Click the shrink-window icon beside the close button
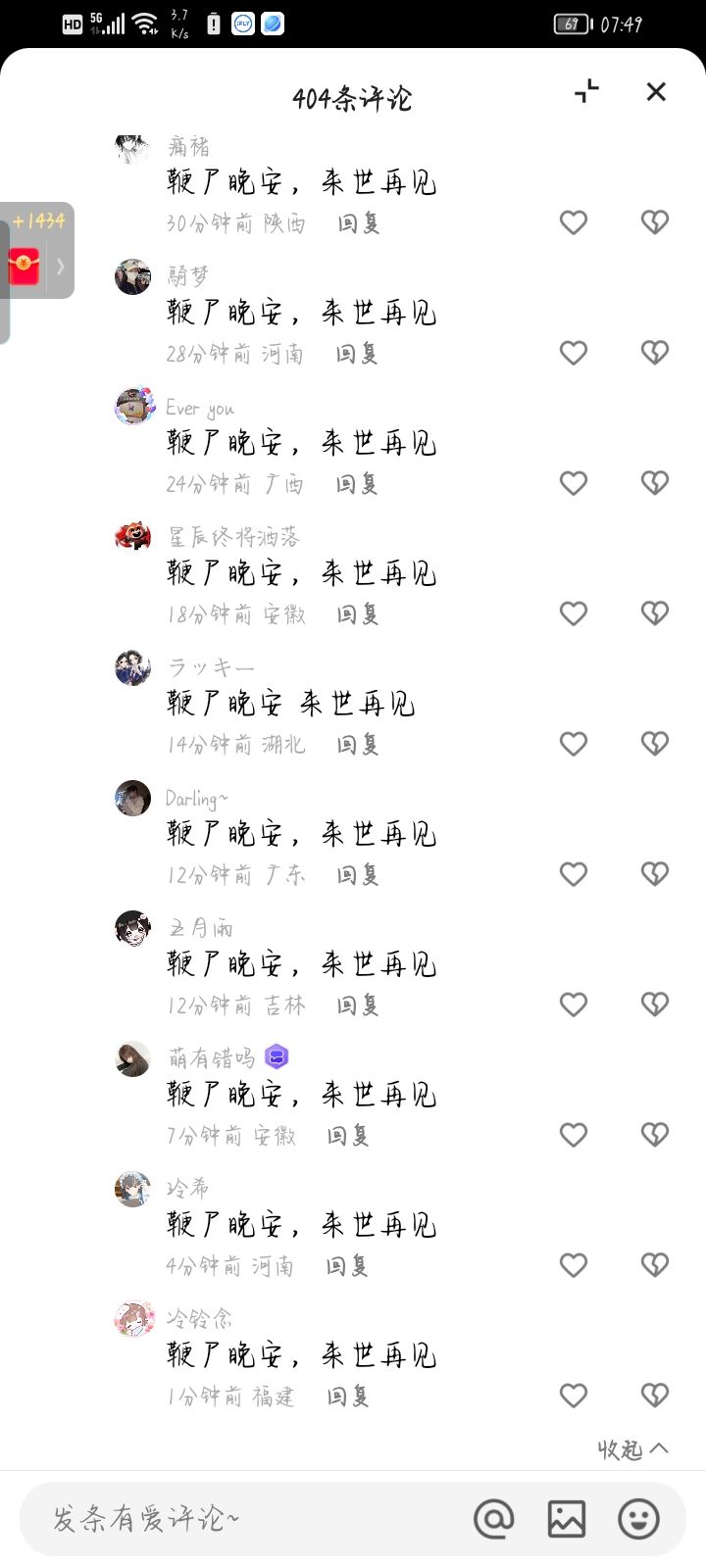 click(x=586, y=91)
